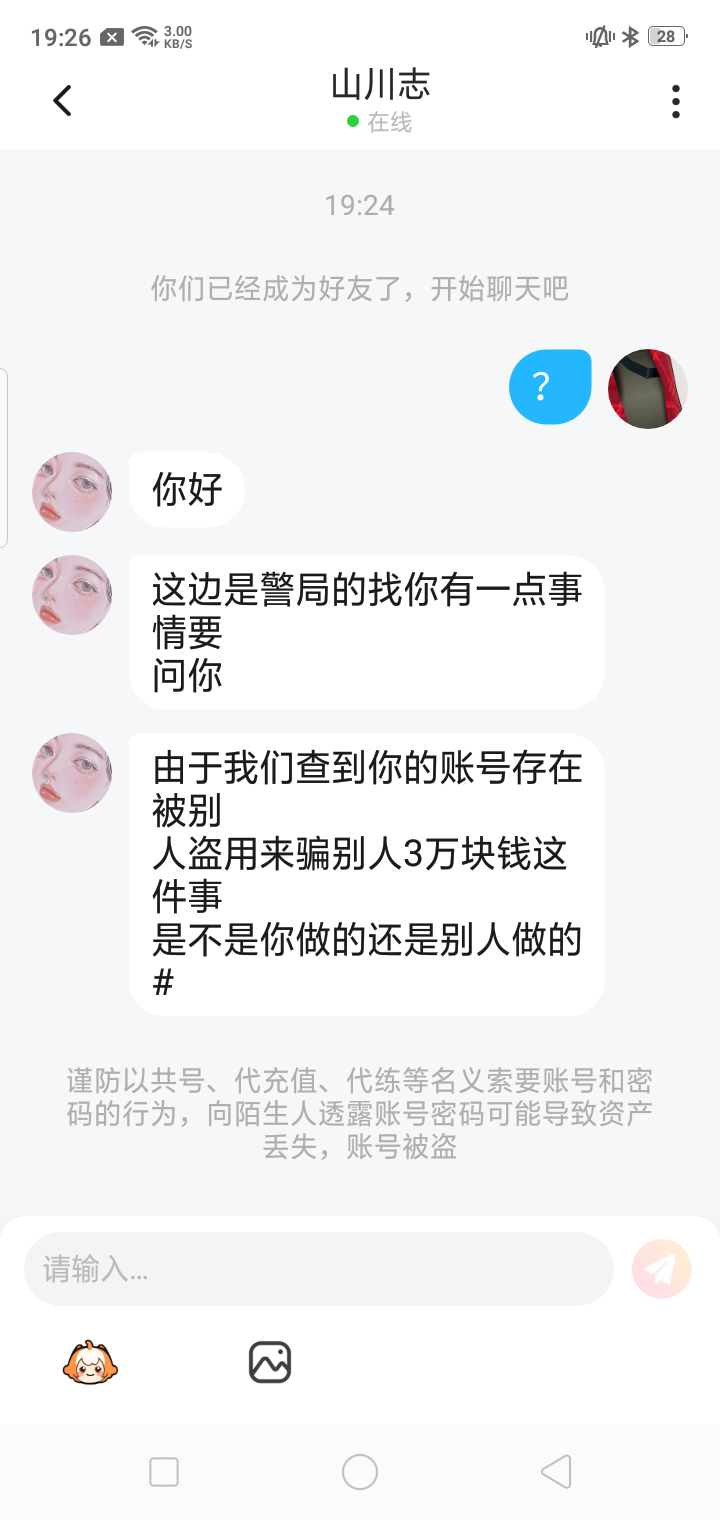Open my own profile avatar
Screen dimensions: 720x1520
[648, 389]
